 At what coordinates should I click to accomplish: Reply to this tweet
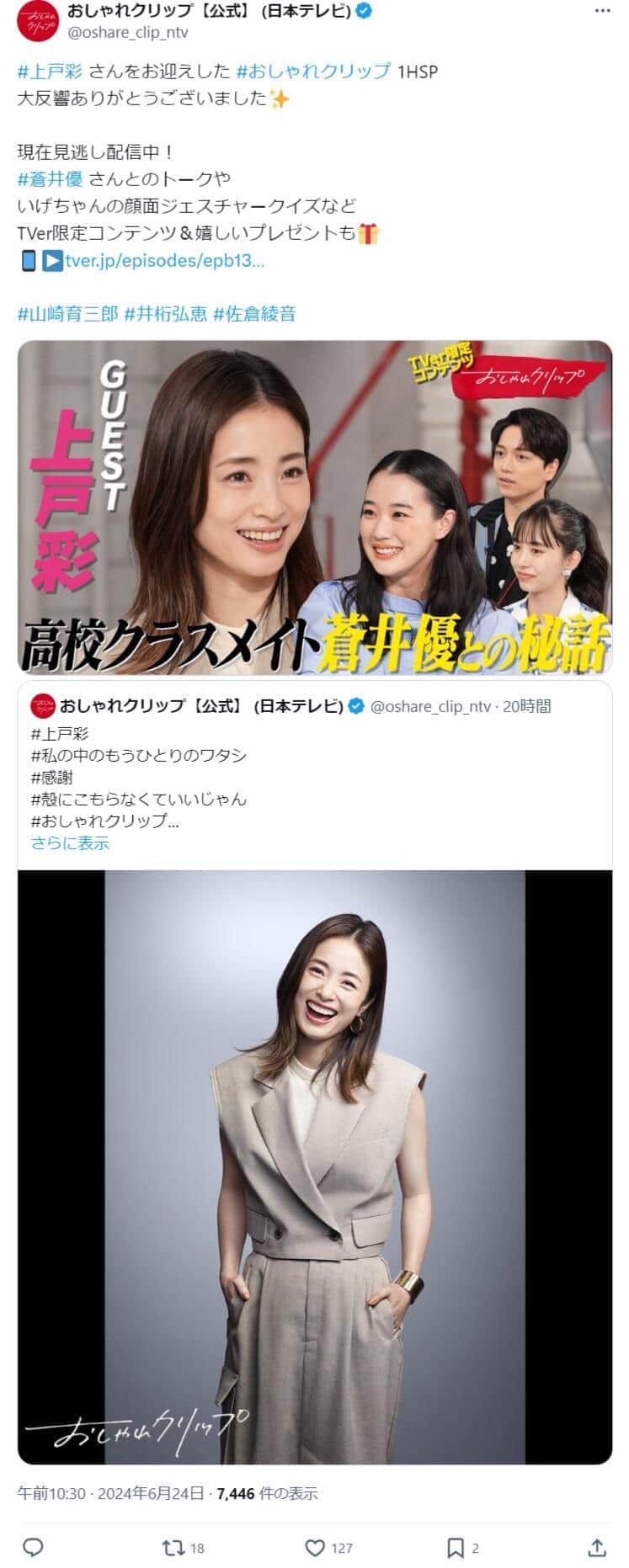pos(33,1546)
